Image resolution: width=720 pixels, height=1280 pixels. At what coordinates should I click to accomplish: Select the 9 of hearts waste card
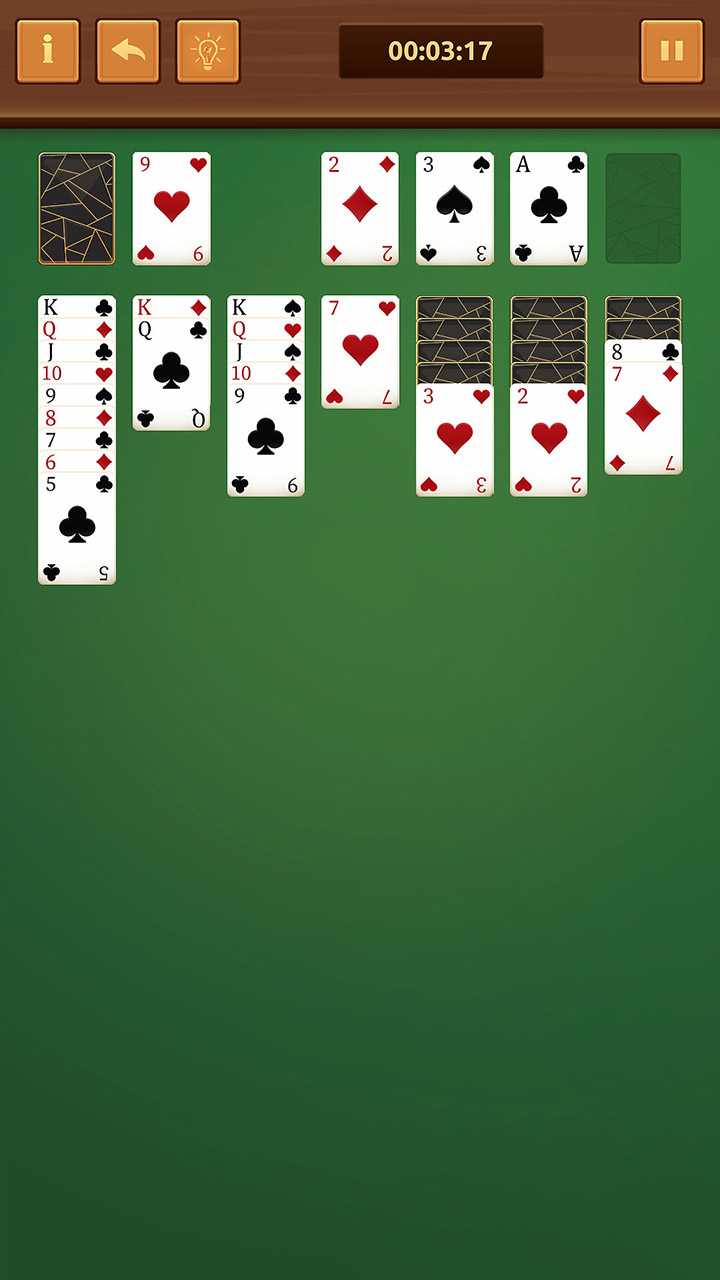click(x=171, y=208)
